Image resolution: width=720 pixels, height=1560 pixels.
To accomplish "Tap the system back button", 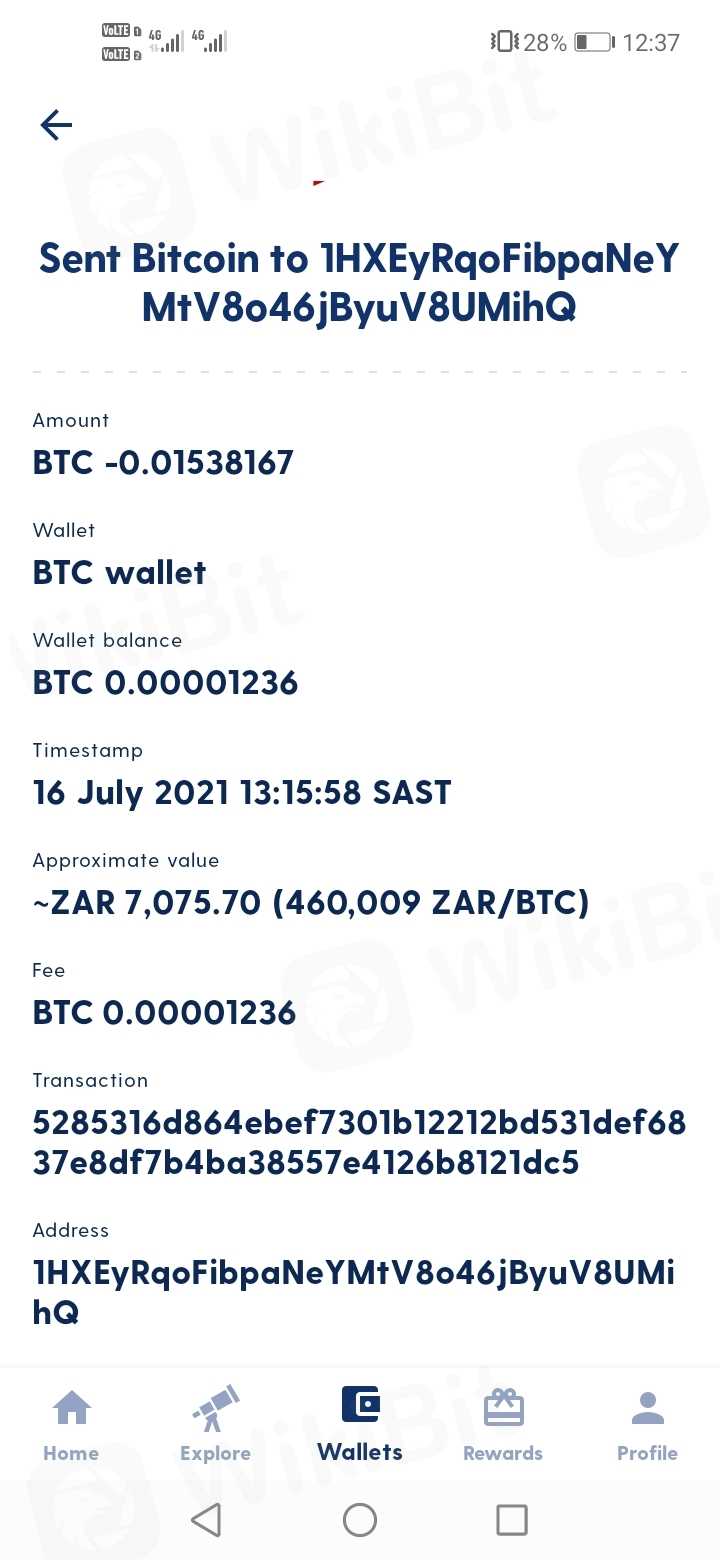I will coord(206,1520).
